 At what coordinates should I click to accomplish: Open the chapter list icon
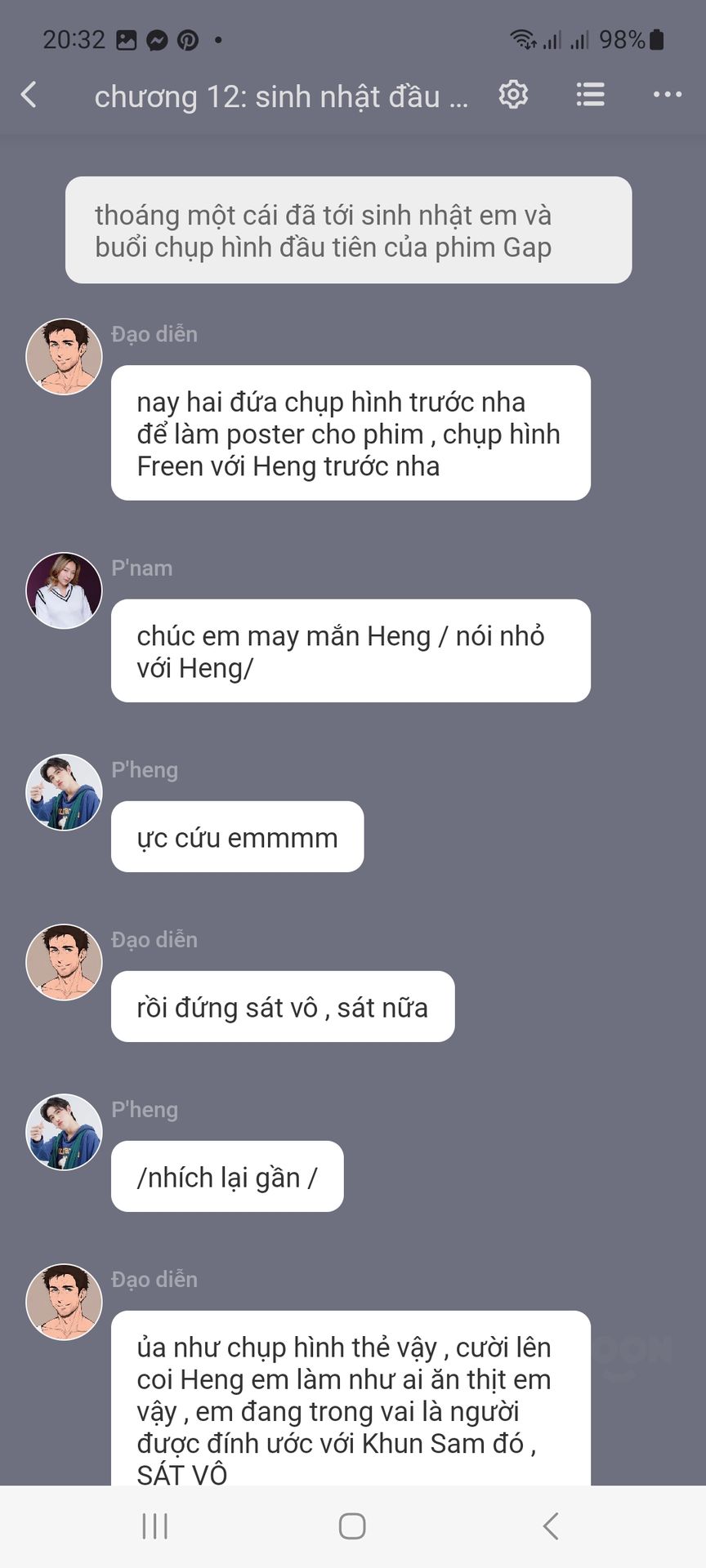[x=590, y=95]
